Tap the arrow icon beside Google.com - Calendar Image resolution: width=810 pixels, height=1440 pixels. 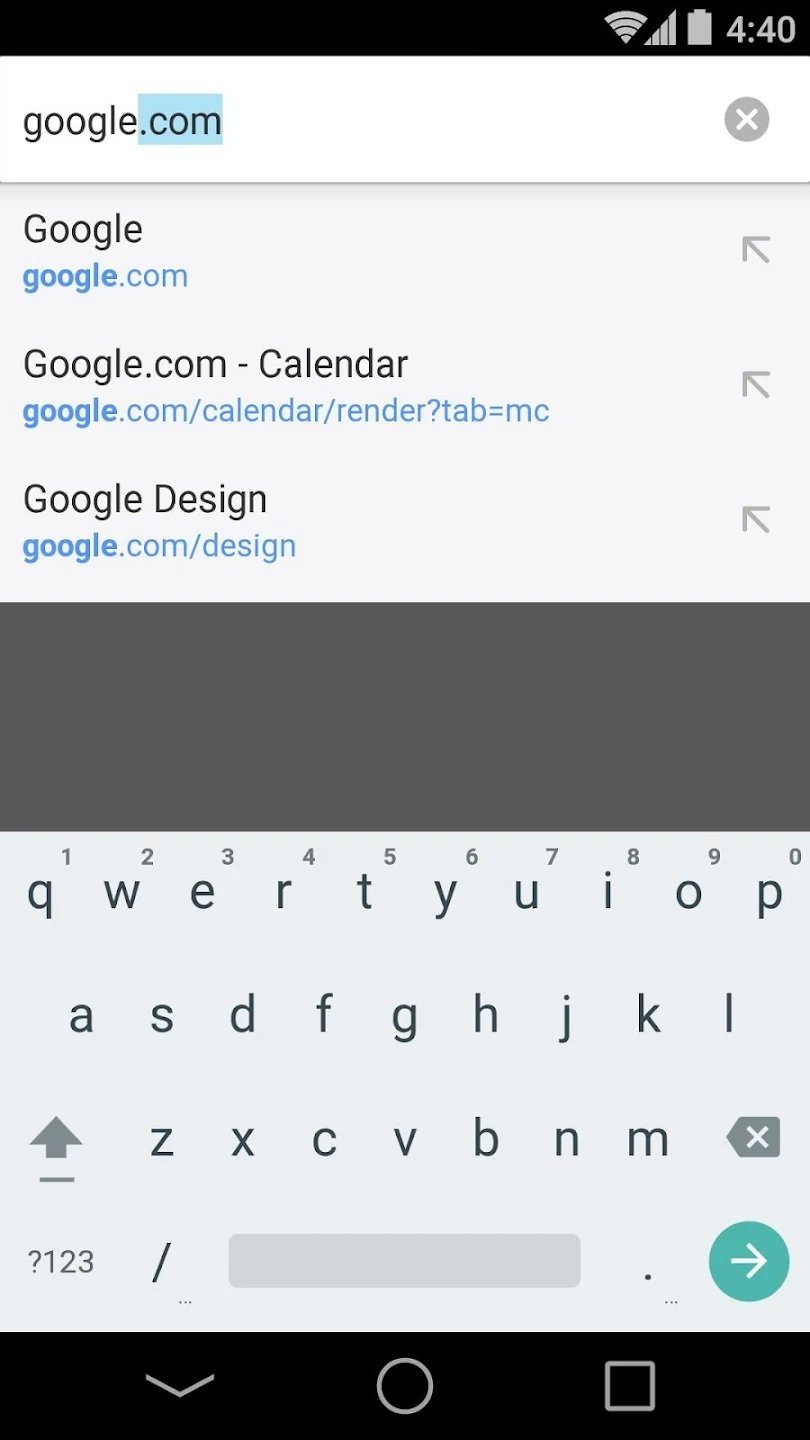click(754, 385)
